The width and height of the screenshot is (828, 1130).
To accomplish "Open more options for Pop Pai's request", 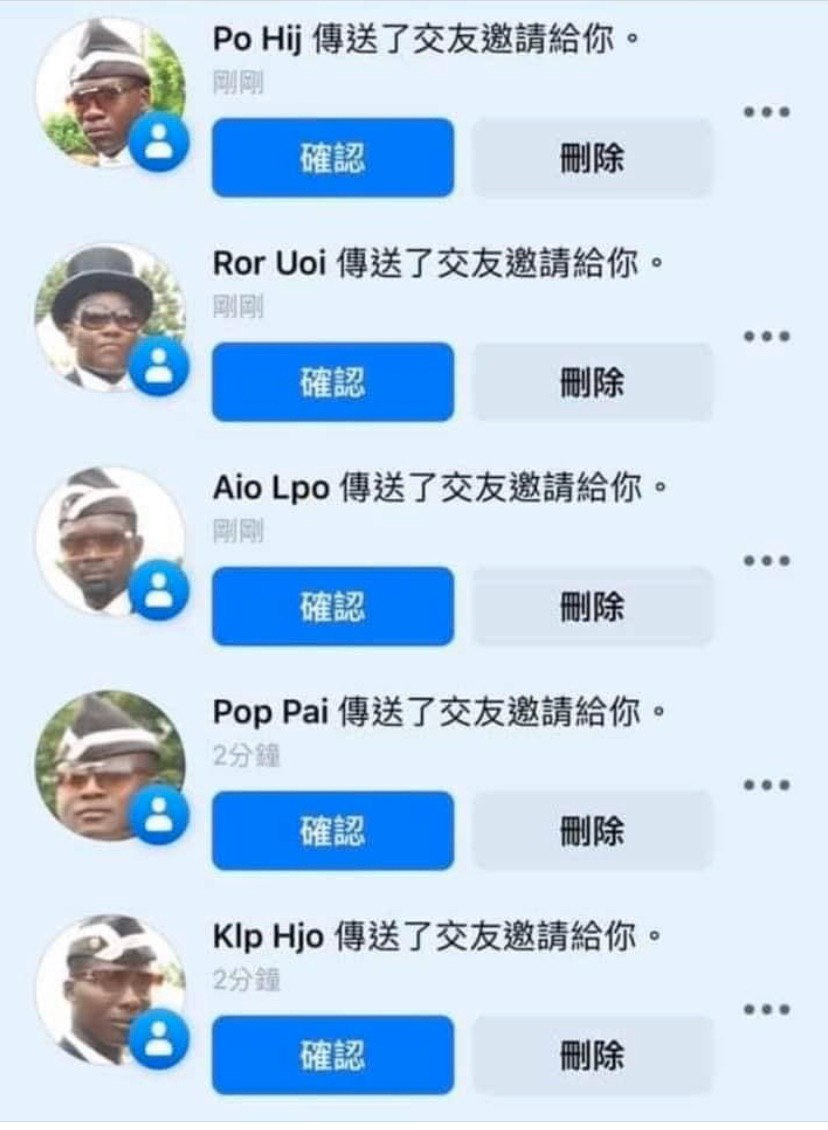I will click(x=766, y=785).
